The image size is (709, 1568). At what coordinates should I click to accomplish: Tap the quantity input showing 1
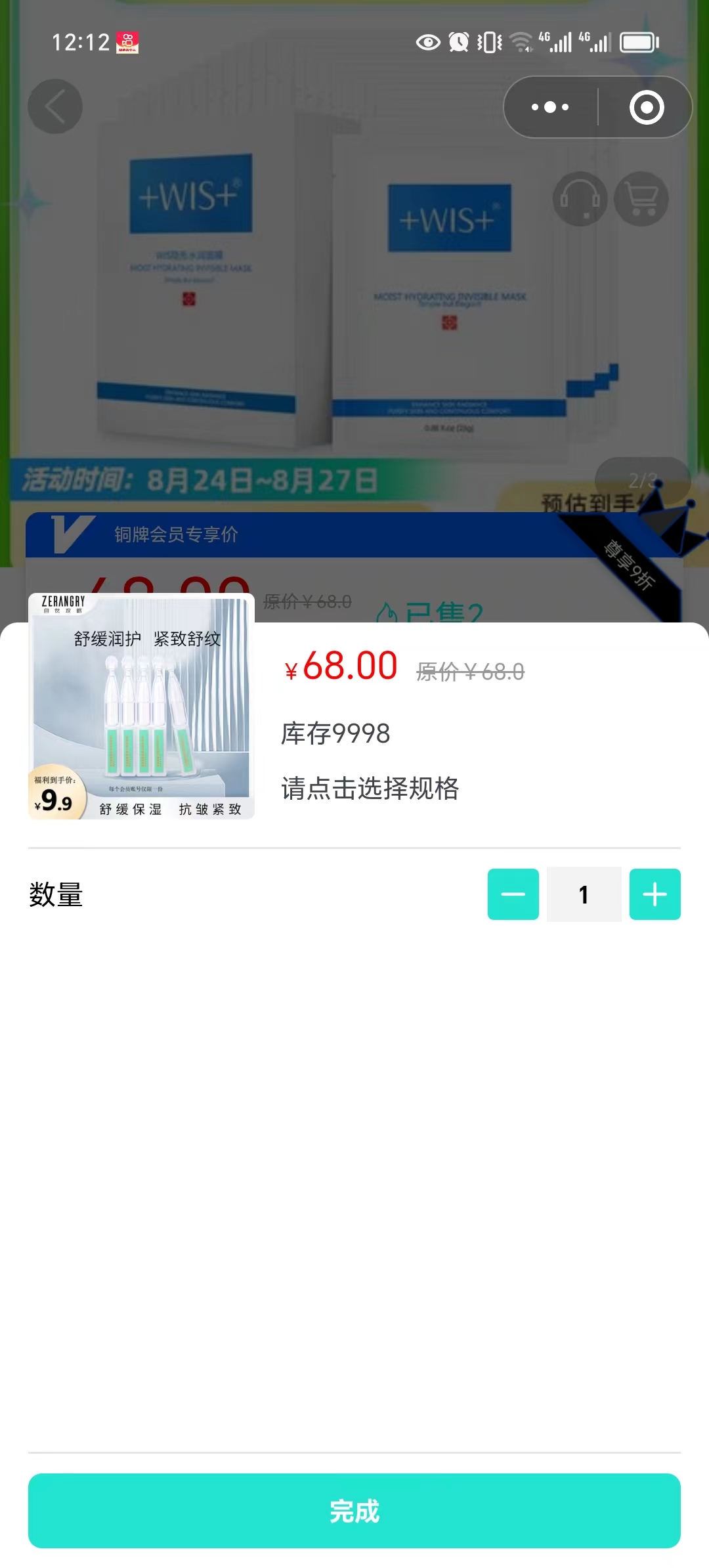click(x=584, y=894)
